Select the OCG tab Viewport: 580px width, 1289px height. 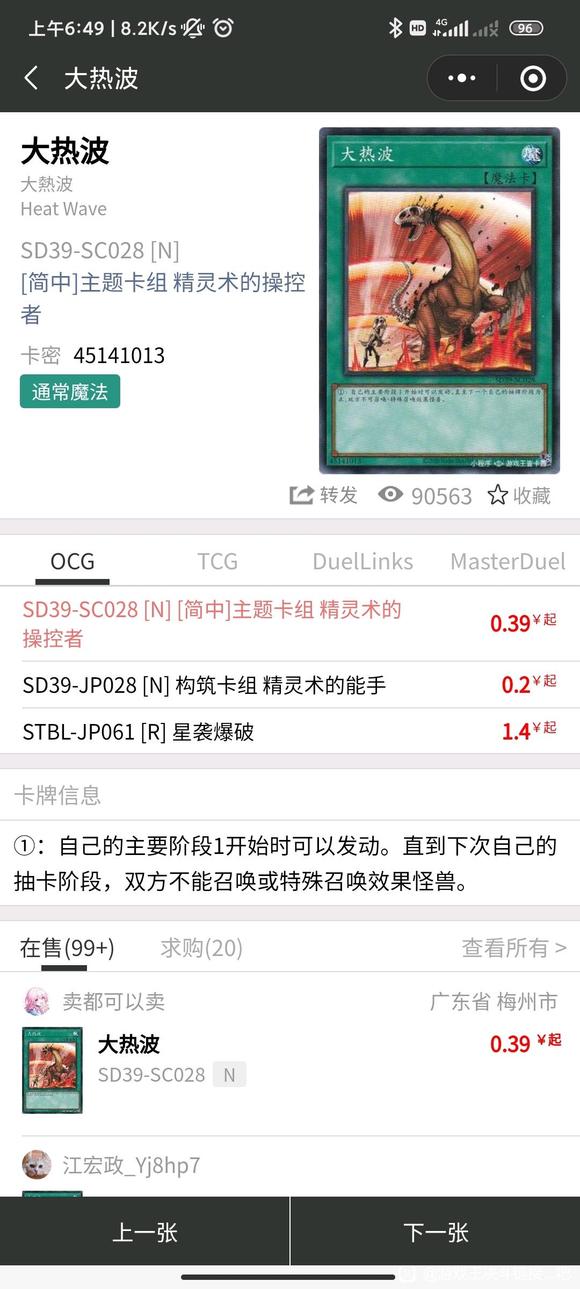pyautogui.click(x=72, y=561)
